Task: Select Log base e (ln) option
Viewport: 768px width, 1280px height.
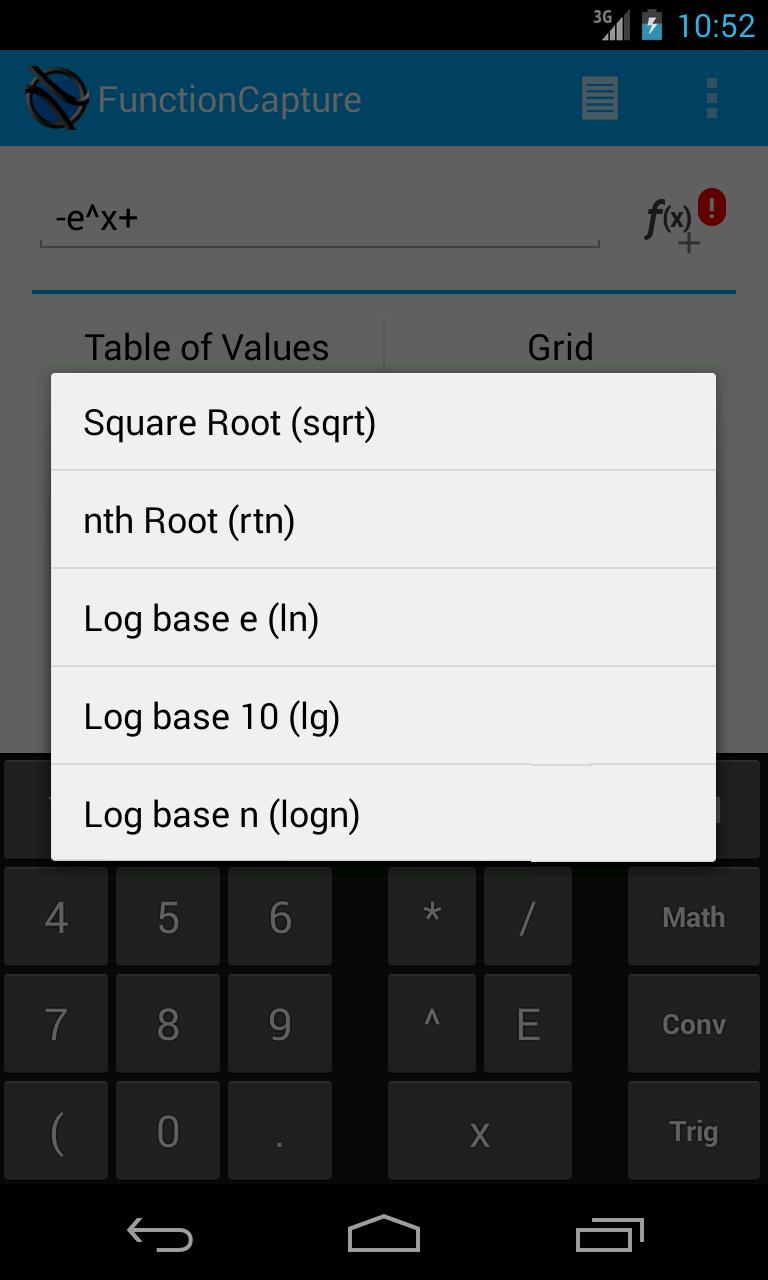Action: 383,618
